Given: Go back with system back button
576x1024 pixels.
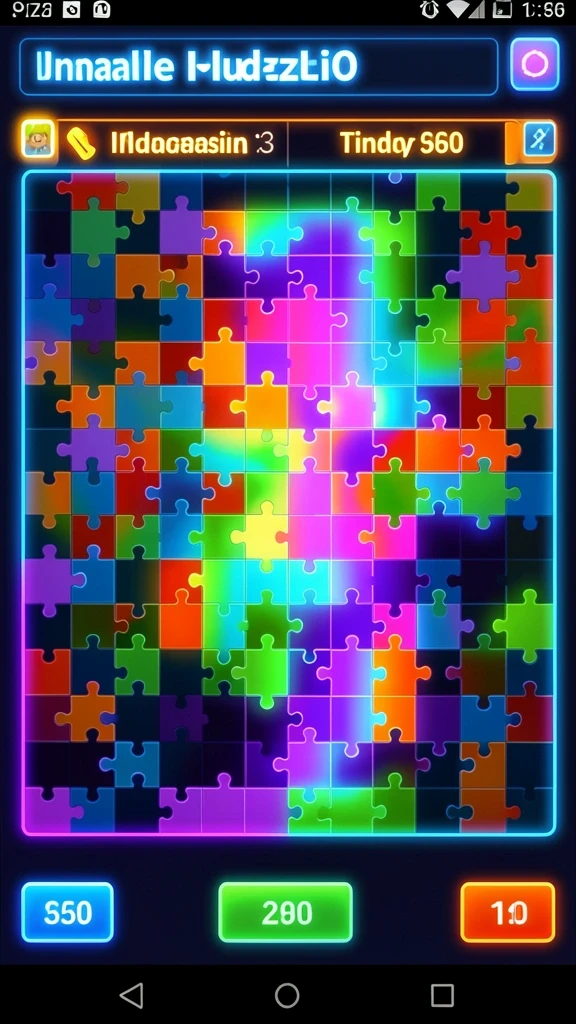Looking at the screenshot, I should tap(132, 995).
